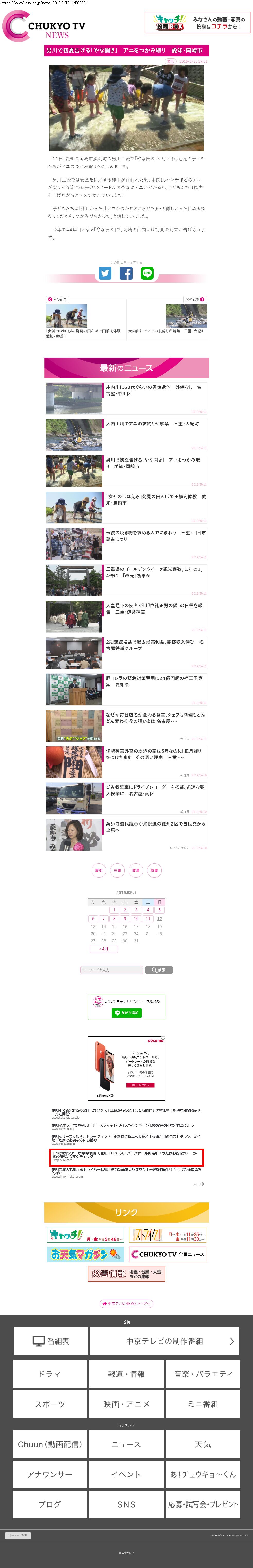253x1568 pixels.
Task: Tap the 検索 search button
Action: [x=159, y=970]
